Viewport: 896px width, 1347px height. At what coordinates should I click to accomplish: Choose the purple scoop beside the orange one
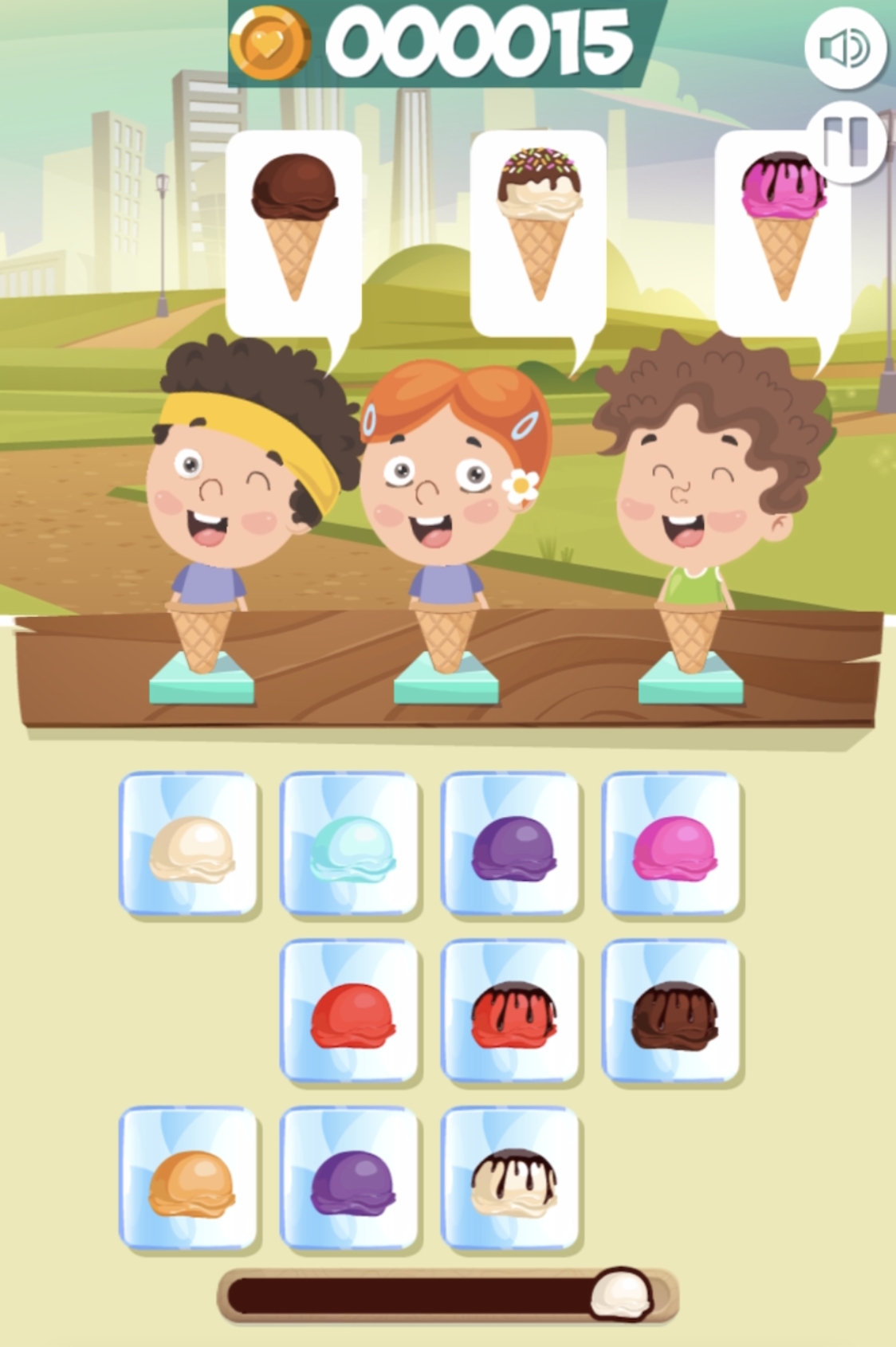[x=351, y=1180]
